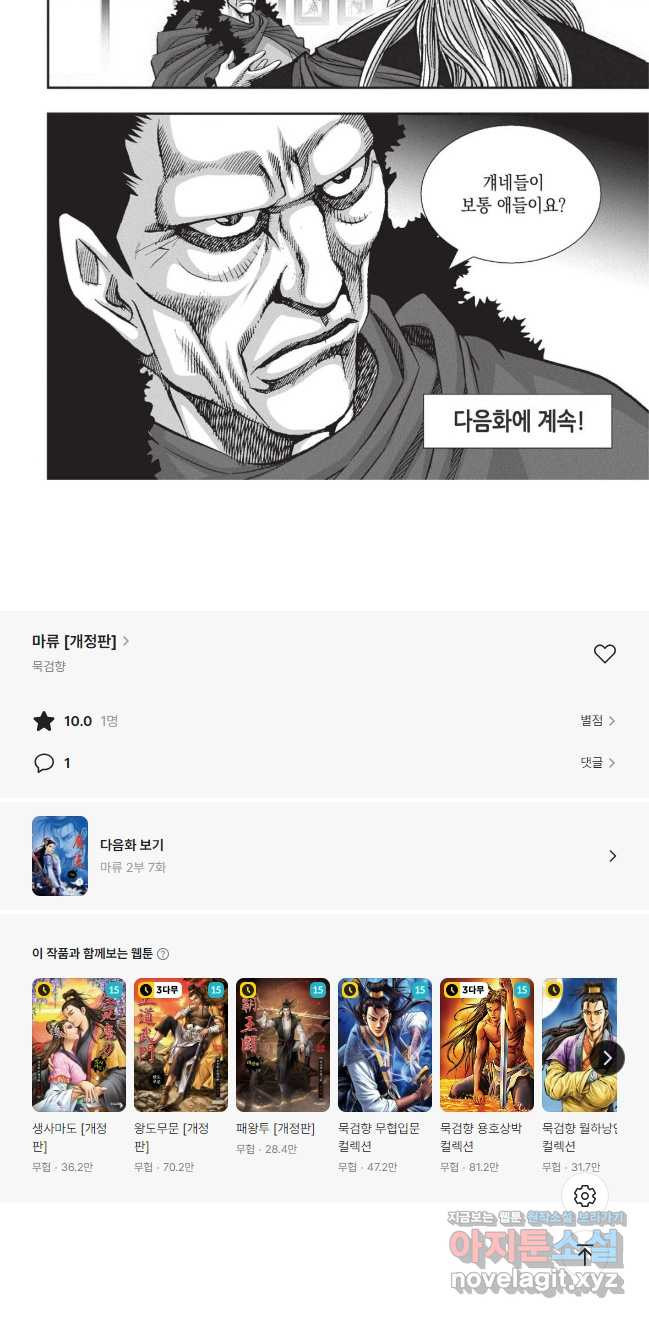The image size is (649, 1318).
Task: Open next episode 마류 2부 7화
Action: coord(324,856)
